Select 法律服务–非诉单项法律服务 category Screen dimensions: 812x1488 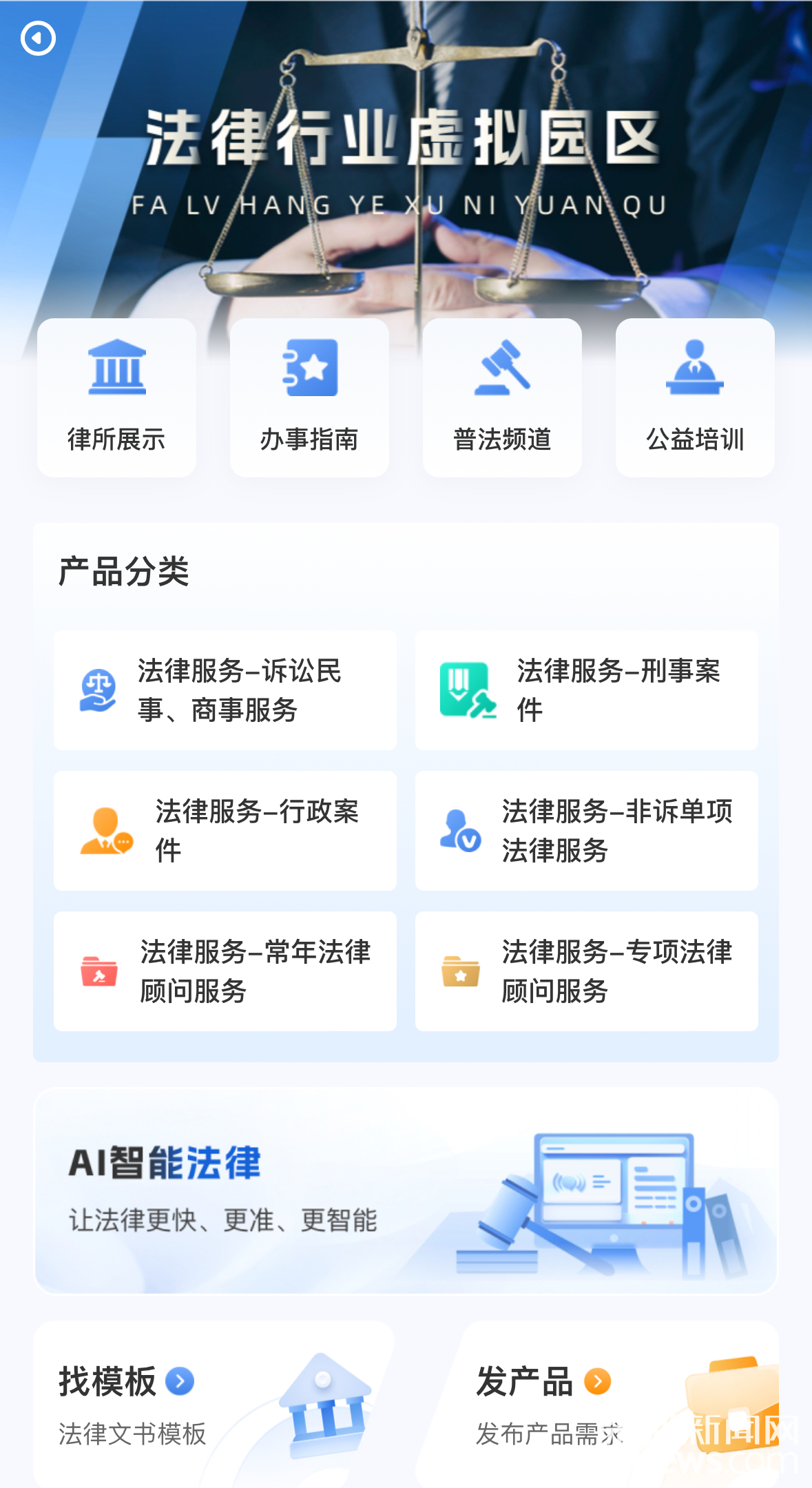tap(587, 831)
